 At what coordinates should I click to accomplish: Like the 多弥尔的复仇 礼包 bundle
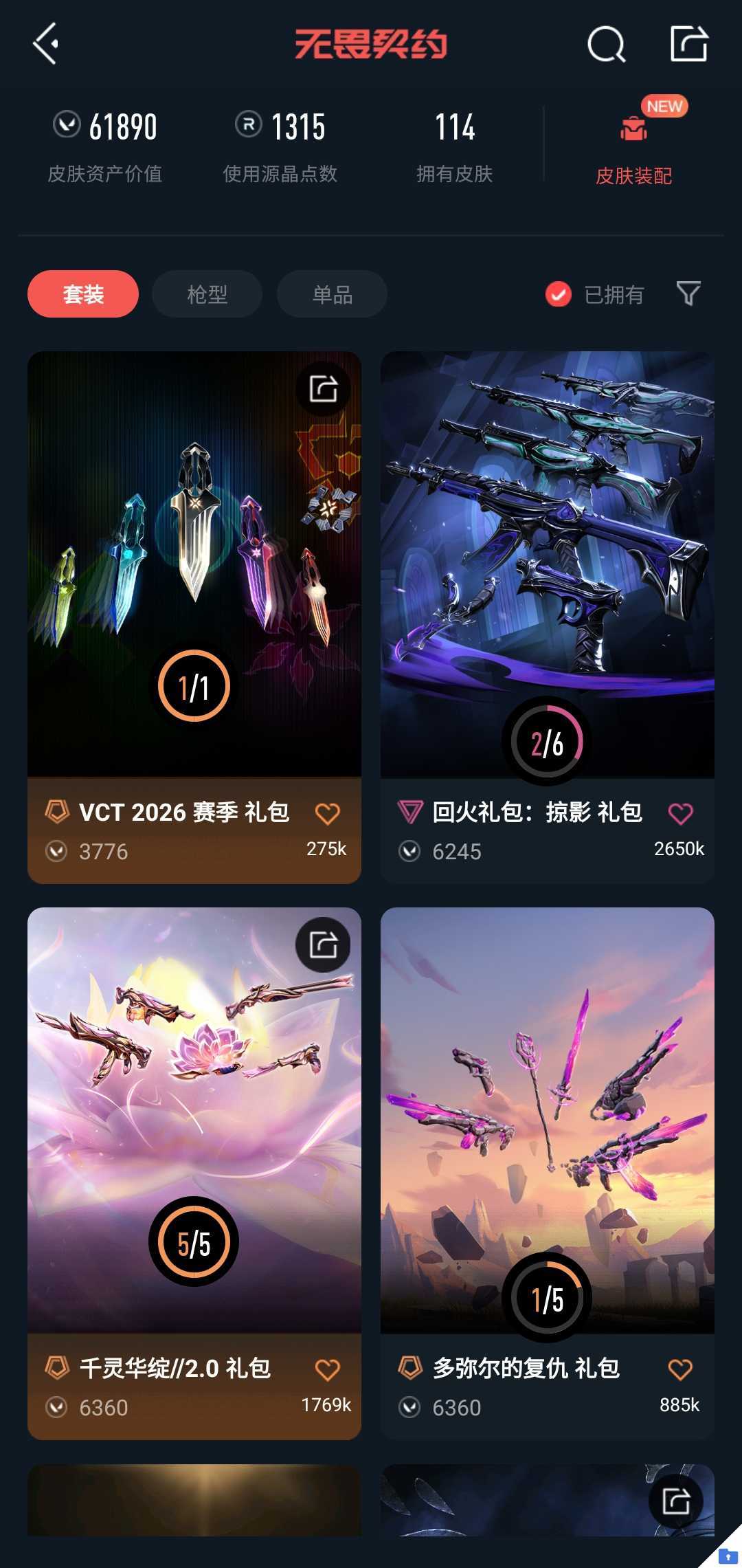click(680, 1370)
